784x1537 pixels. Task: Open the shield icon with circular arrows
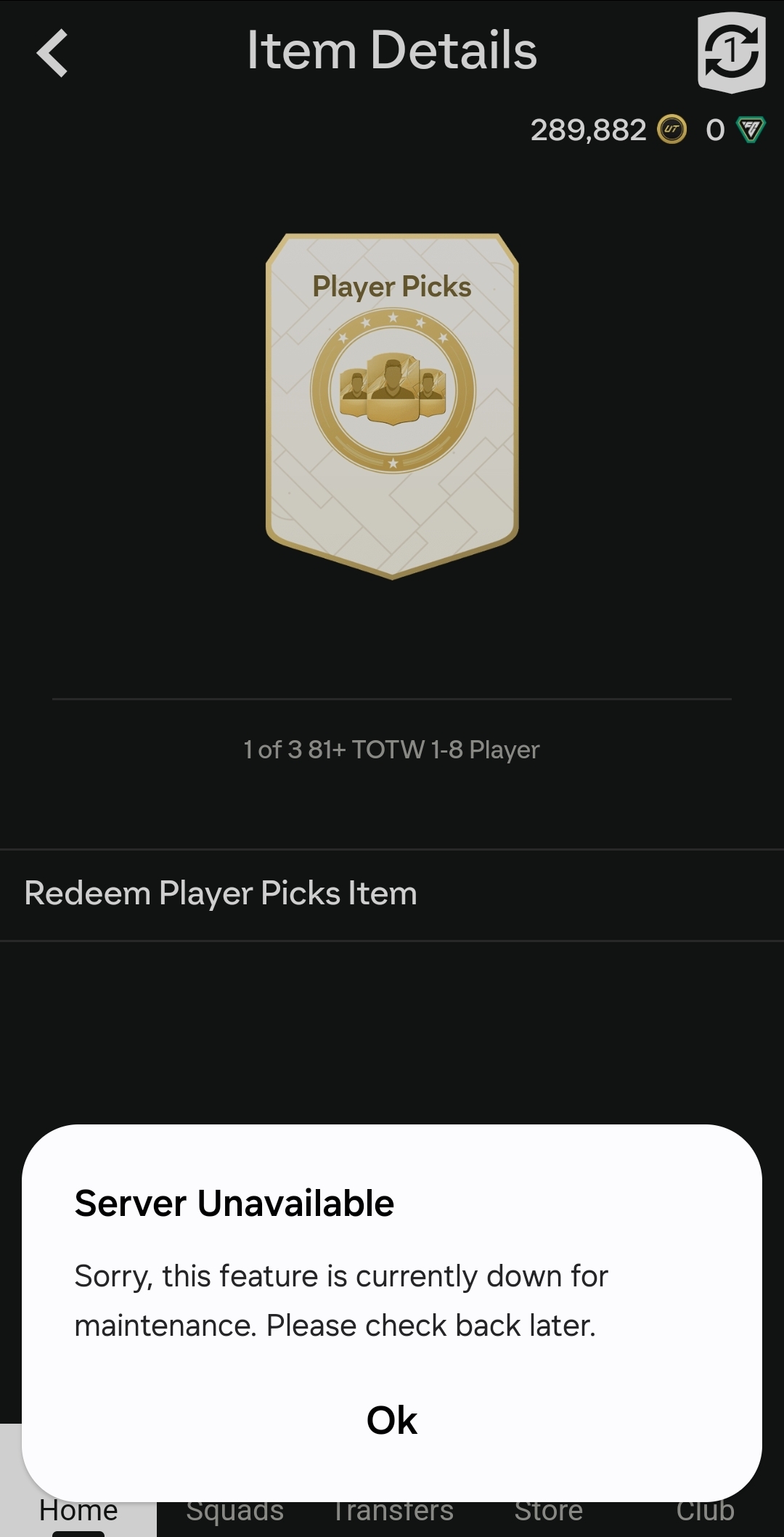pos(731,53)
